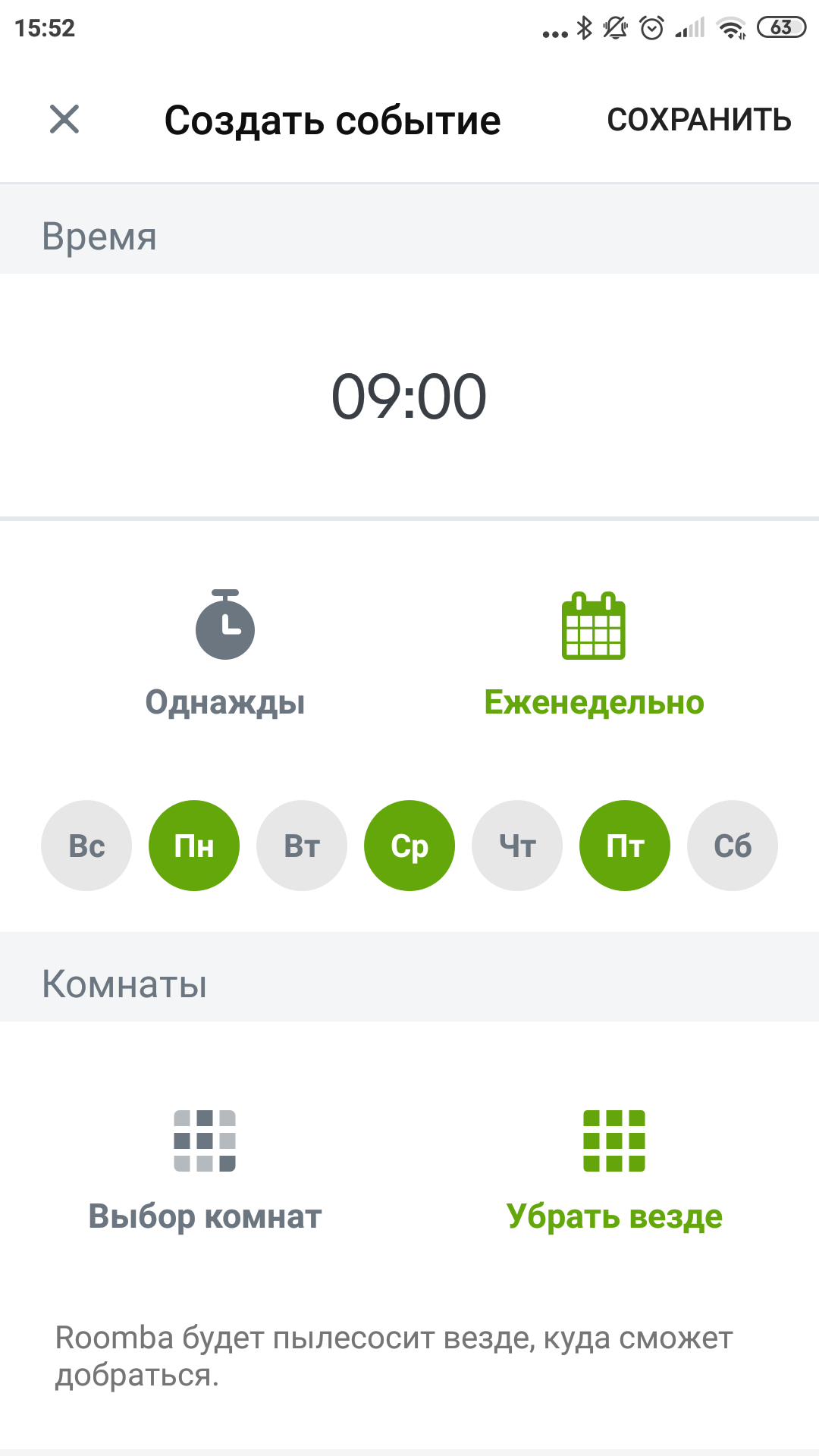The width and height of the screenshot is (819, 1456).
Task: Toggle the Вт day chip
Action: click(x=302, y=846)
